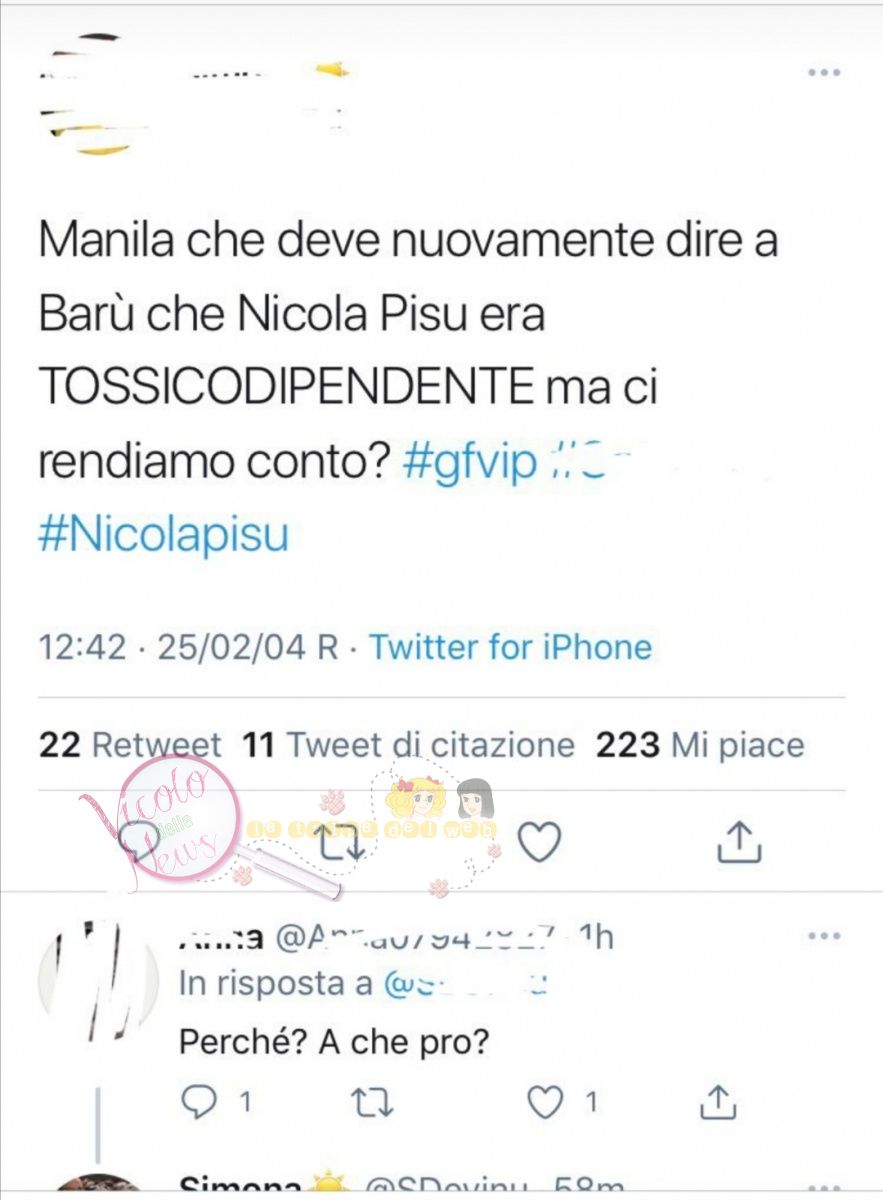This screenshot has width=883, height=1200.
Task: Like the main tweet
Action: point(541,845)
